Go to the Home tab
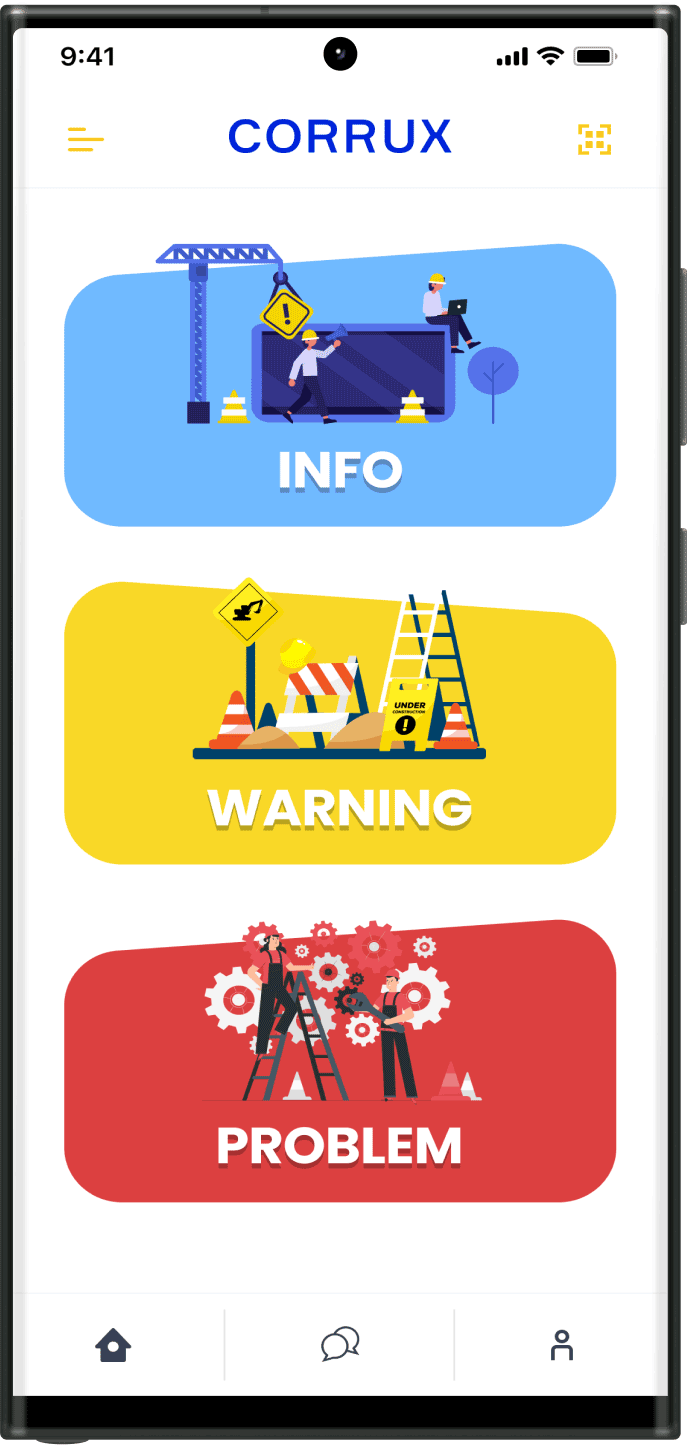The width and height of the screenshot is (688, 1445). point(113,1345)
